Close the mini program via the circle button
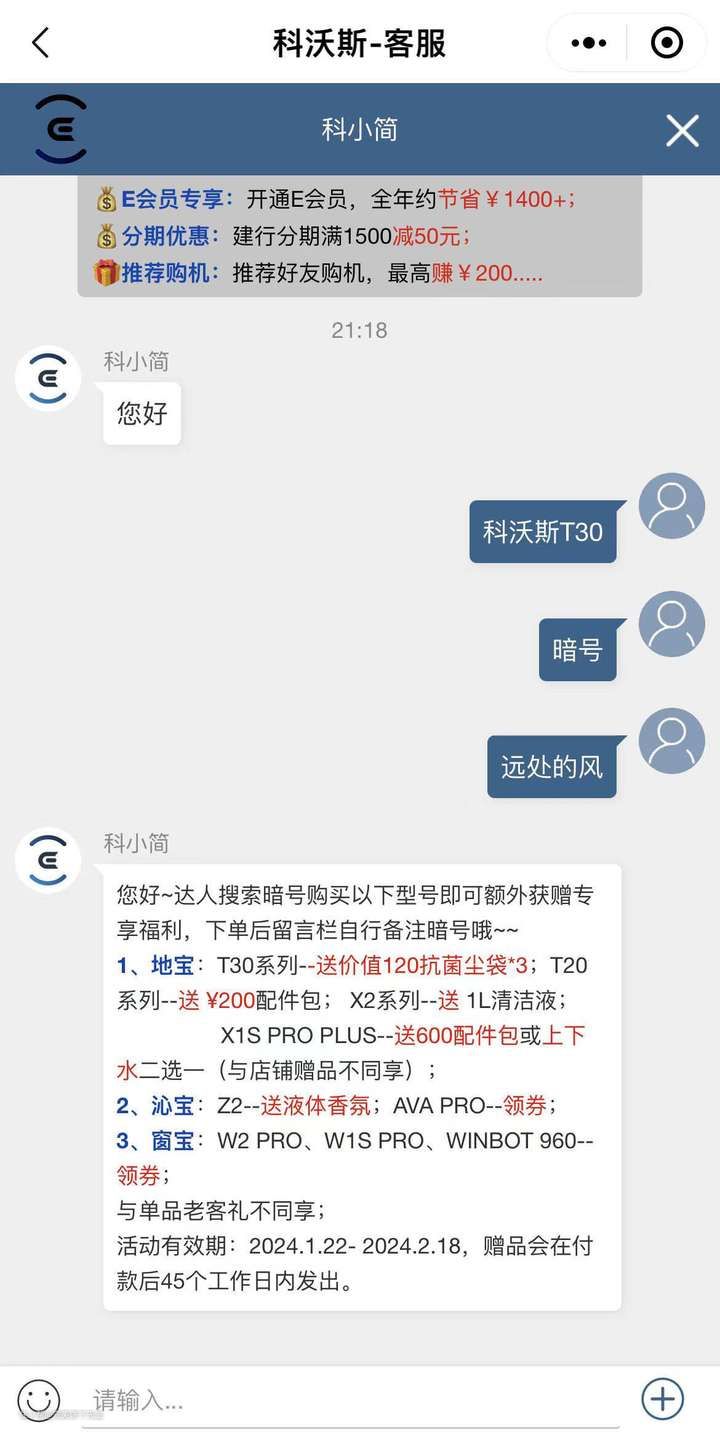Image resolution: width=720 pixels, height=1440 pixels. [666, 43]
